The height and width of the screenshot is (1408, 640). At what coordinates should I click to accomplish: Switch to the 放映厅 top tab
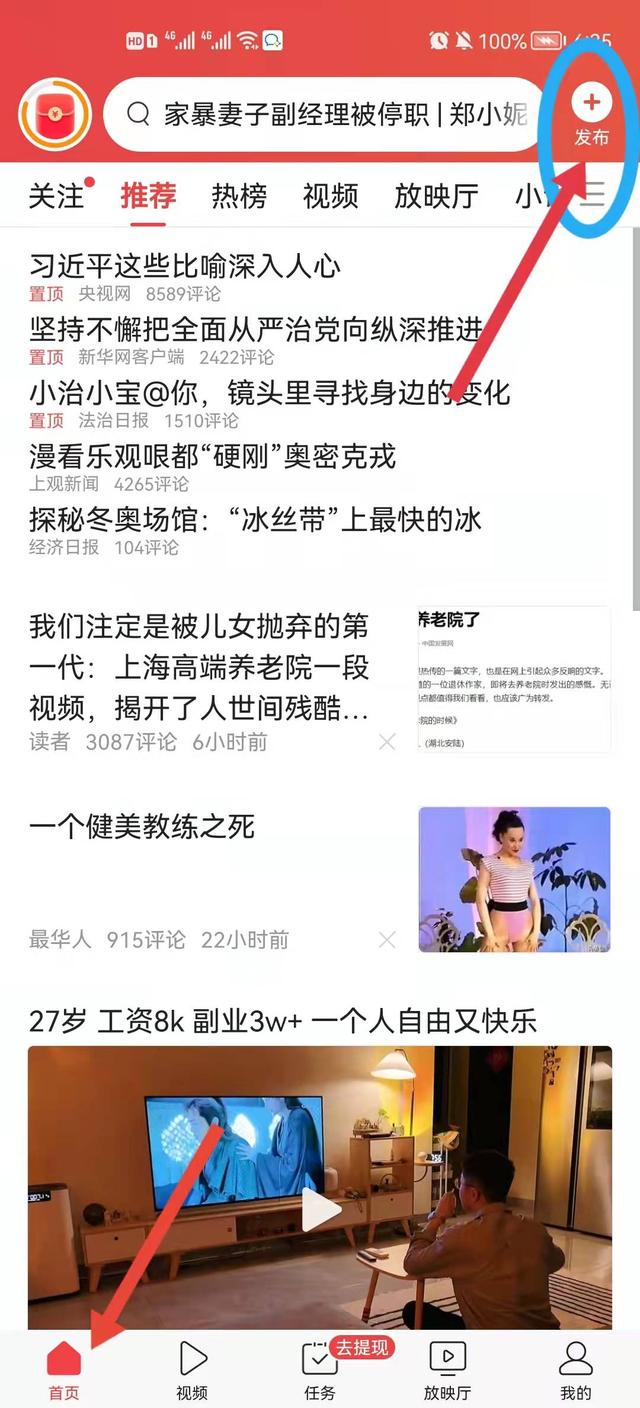pos(436,196)
